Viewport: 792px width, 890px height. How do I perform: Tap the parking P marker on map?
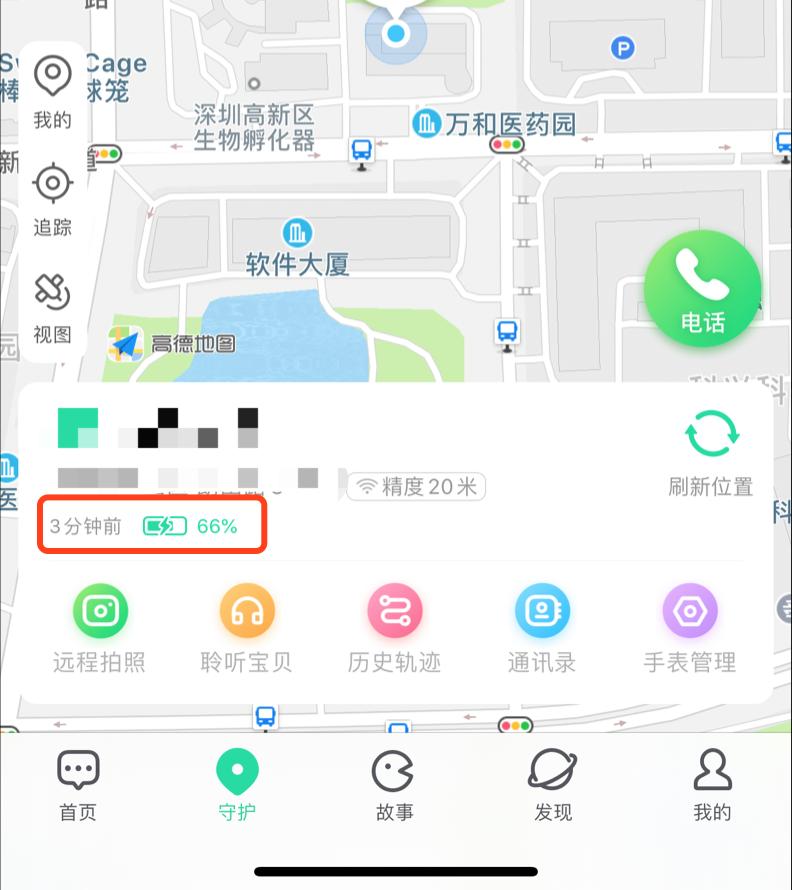tap(621, 47)
